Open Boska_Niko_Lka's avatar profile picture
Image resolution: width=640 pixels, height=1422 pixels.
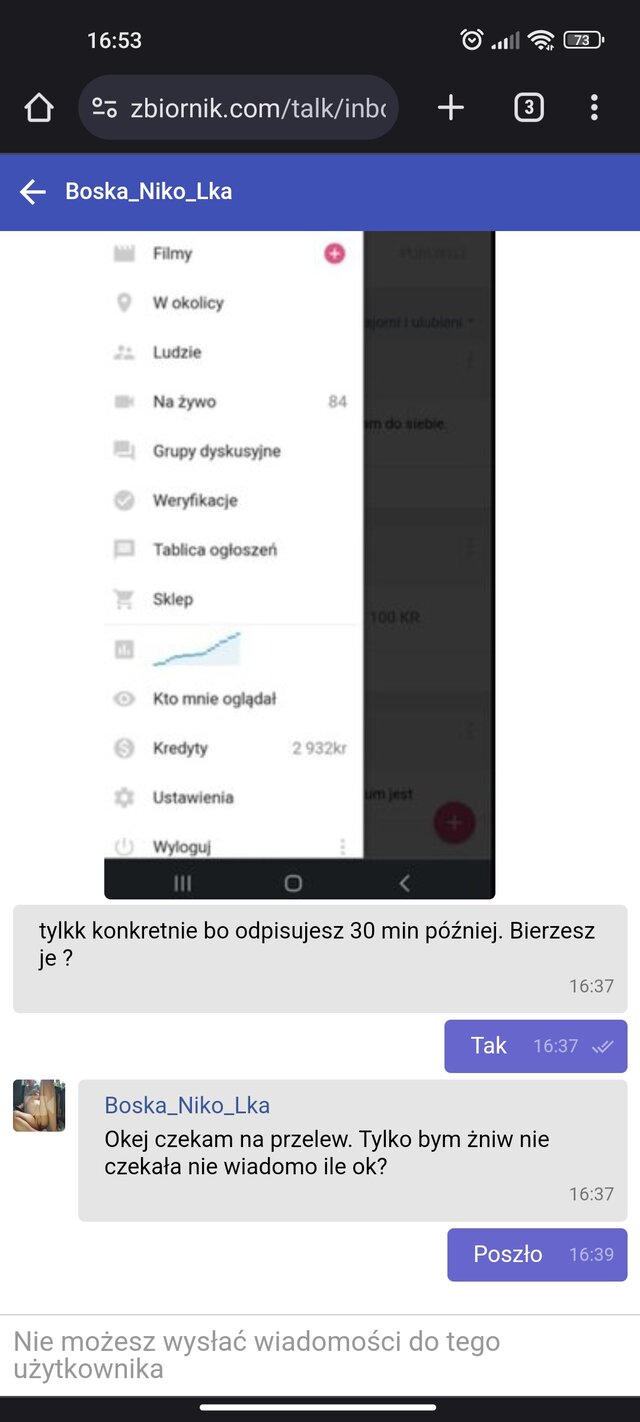tap(39, 1105)
